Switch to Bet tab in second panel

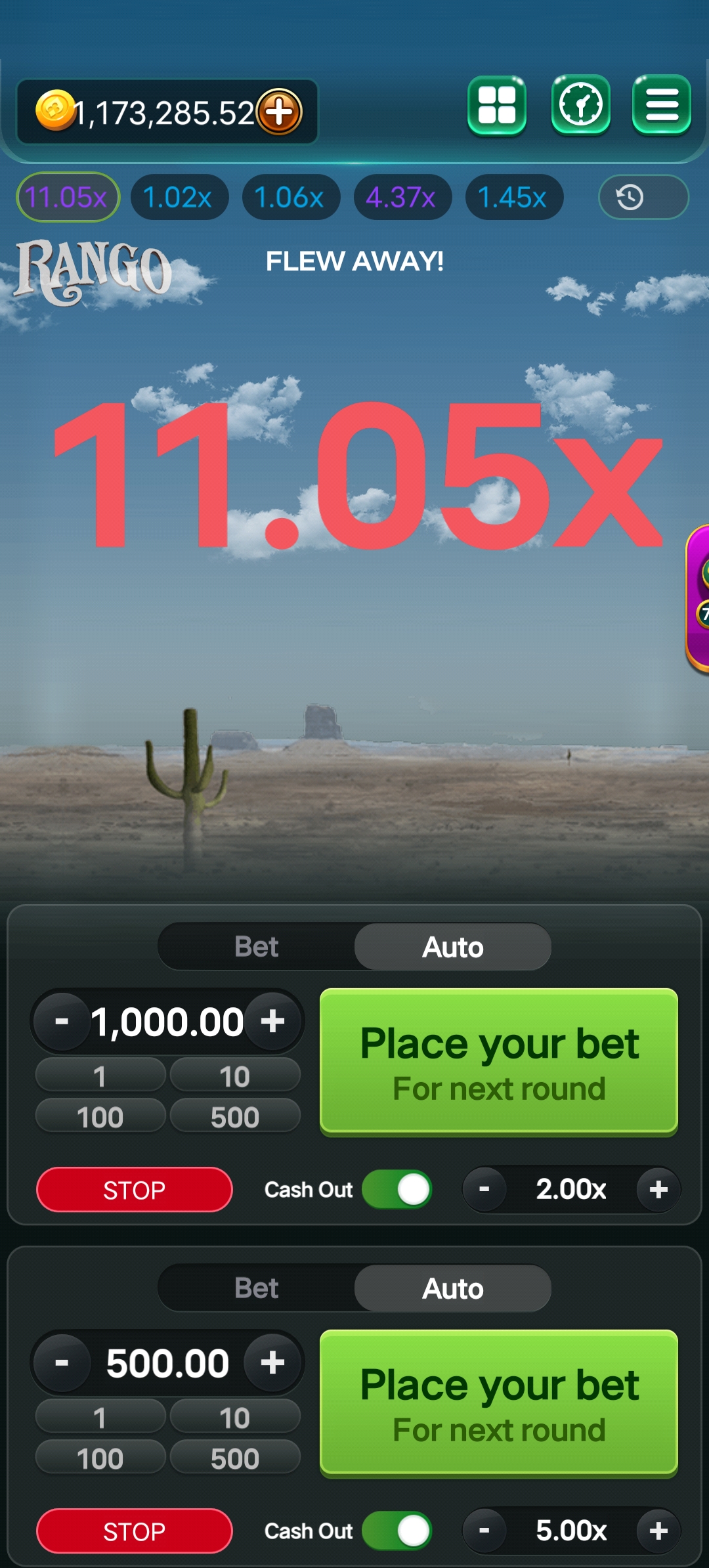click(x=257, y=1288)
